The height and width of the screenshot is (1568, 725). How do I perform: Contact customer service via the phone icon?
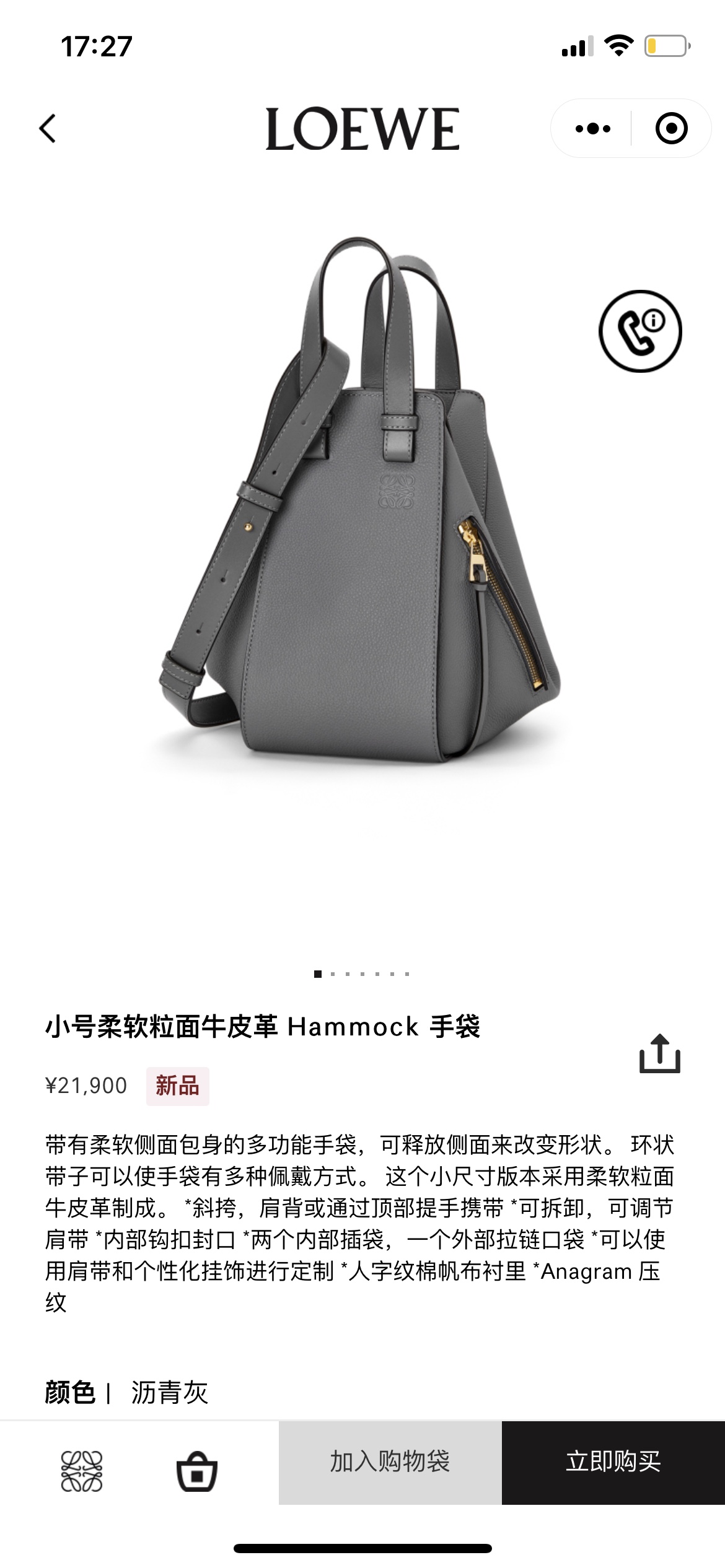point(640,331)
